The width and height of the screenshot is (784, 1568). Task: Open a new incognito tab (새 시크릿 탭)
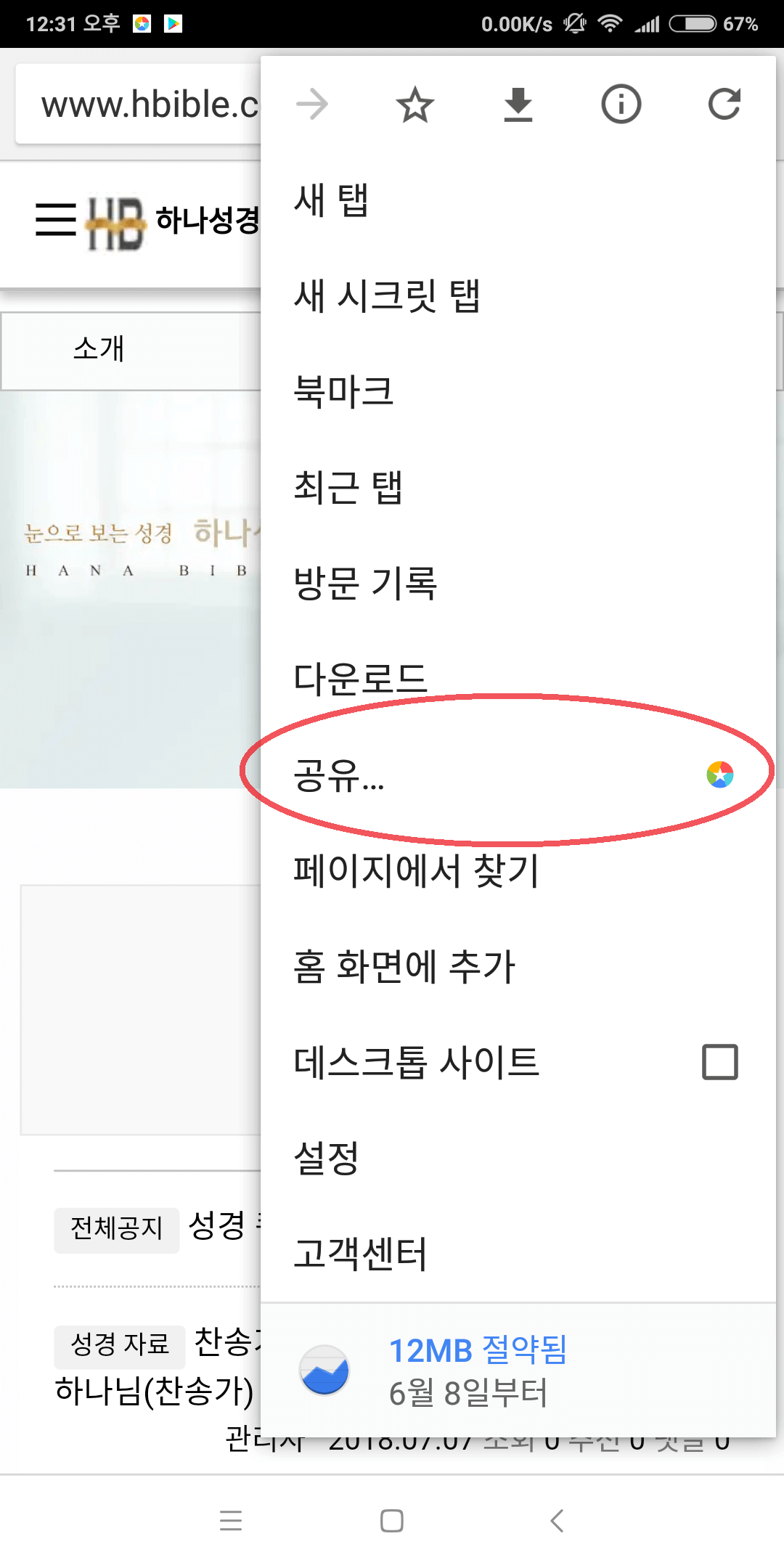click(x=387, y=295)
